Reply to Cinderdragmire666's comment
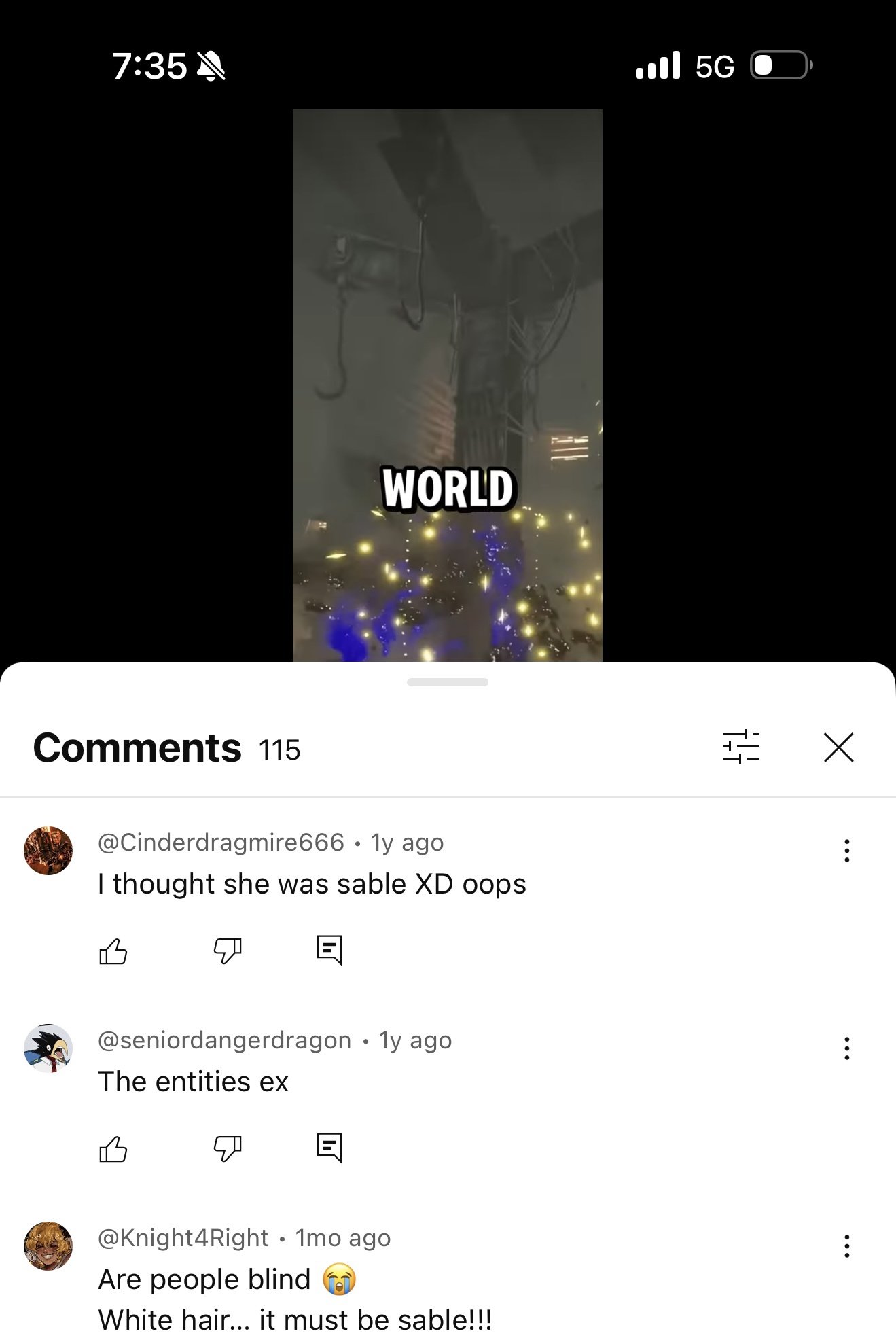Screen dimensions: 896x1344 (329, 950)
